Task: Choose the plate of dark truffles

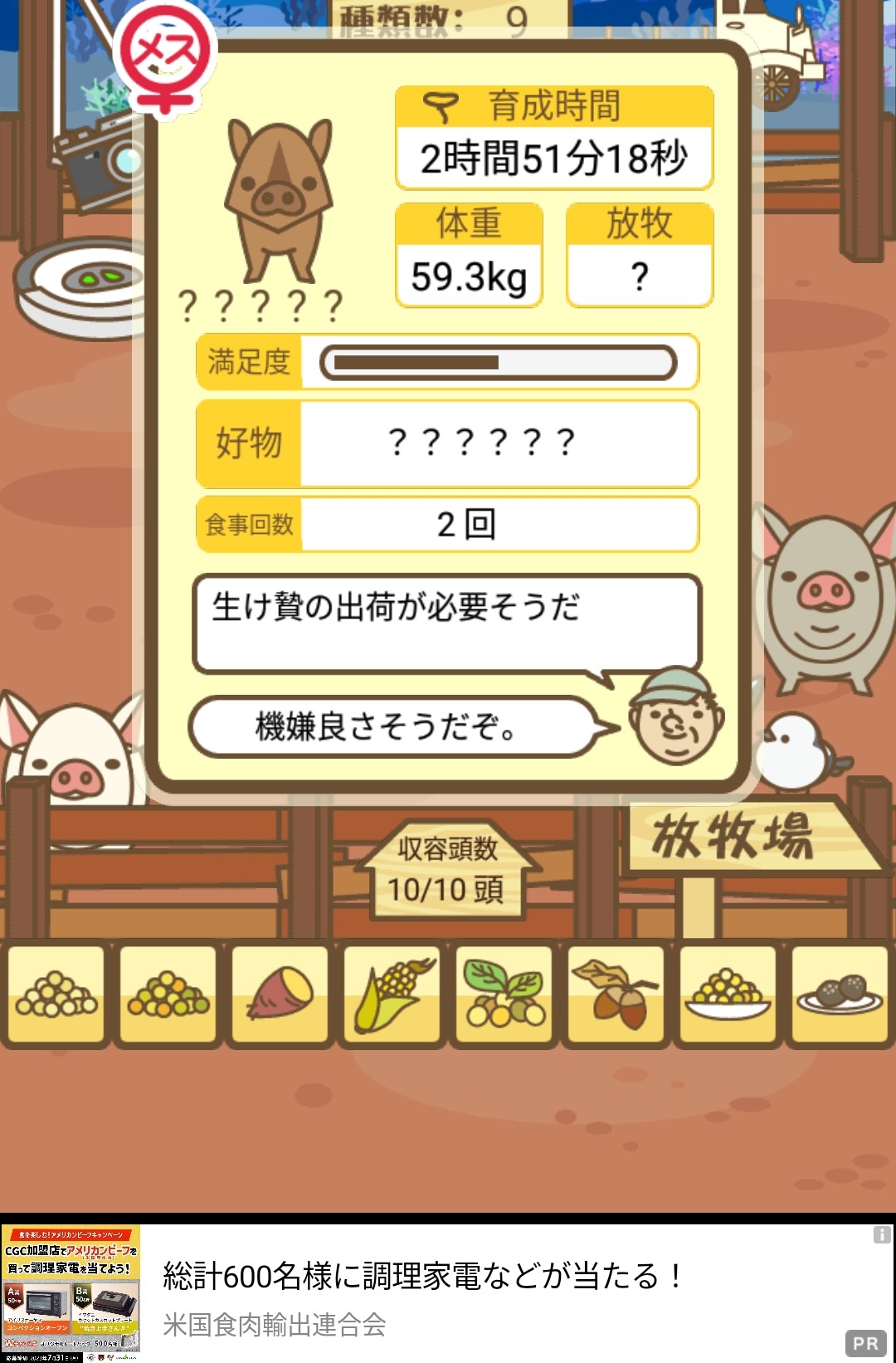Action: (840, 994)
